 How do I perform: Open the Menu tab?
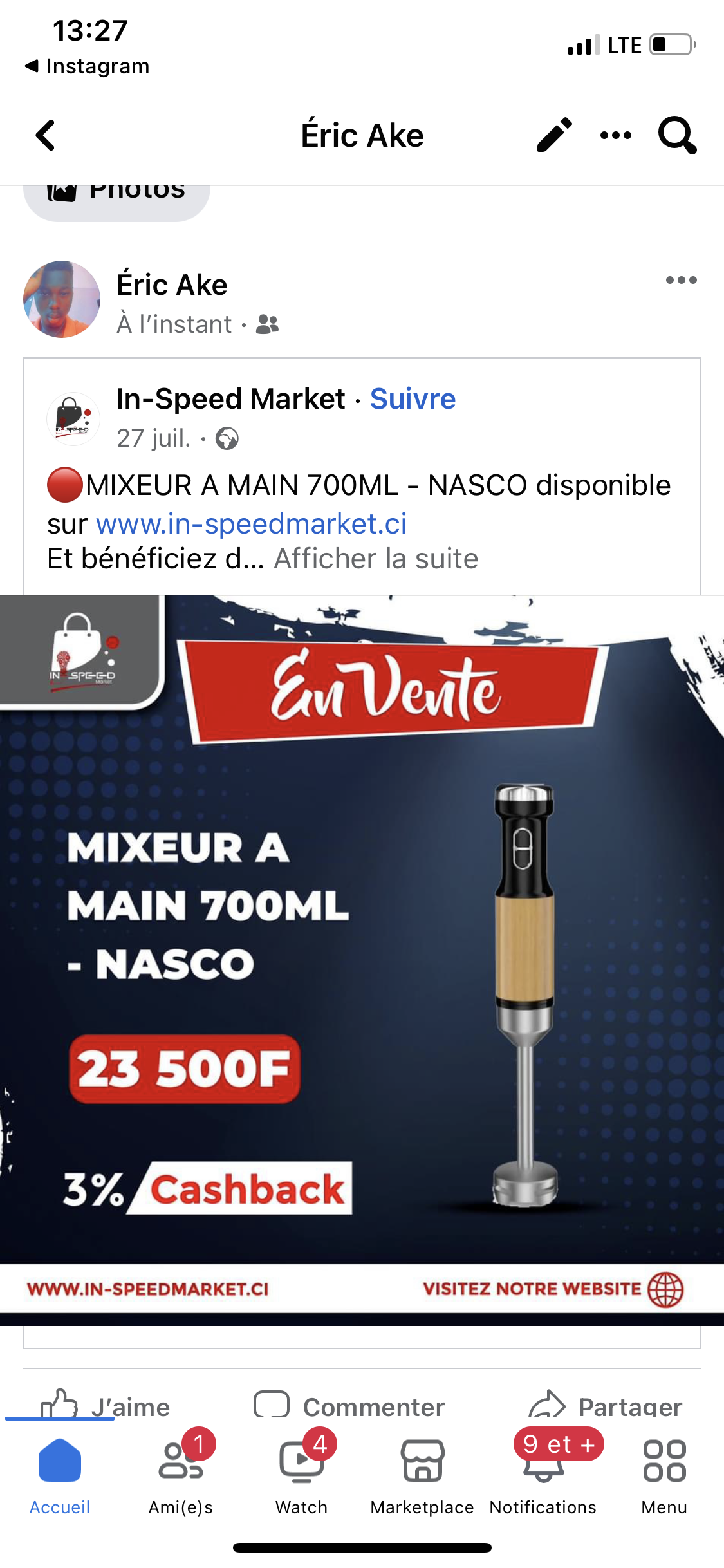coord(664,1475)
